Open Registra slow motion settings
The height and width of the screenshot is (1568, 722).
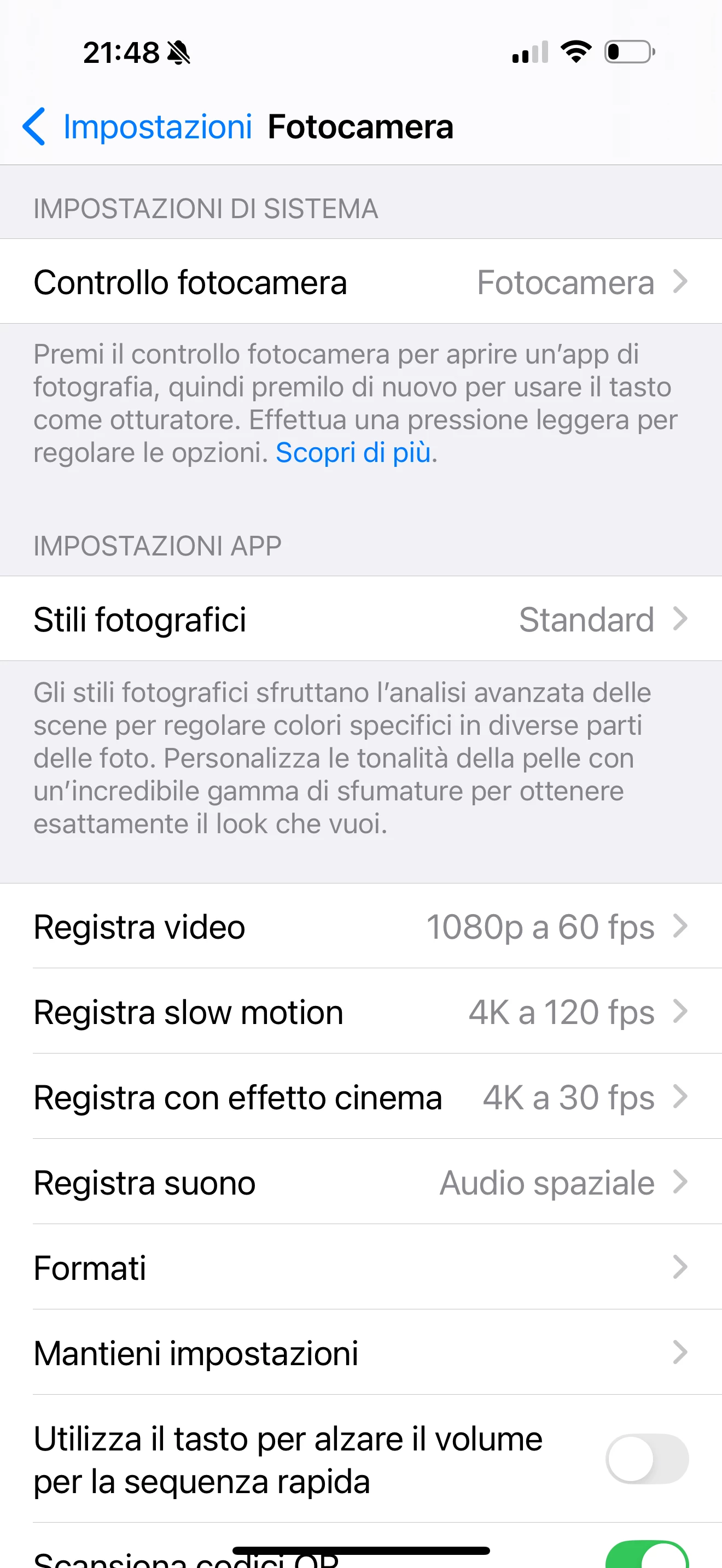pyautogui.click(x=360, y=1011)
